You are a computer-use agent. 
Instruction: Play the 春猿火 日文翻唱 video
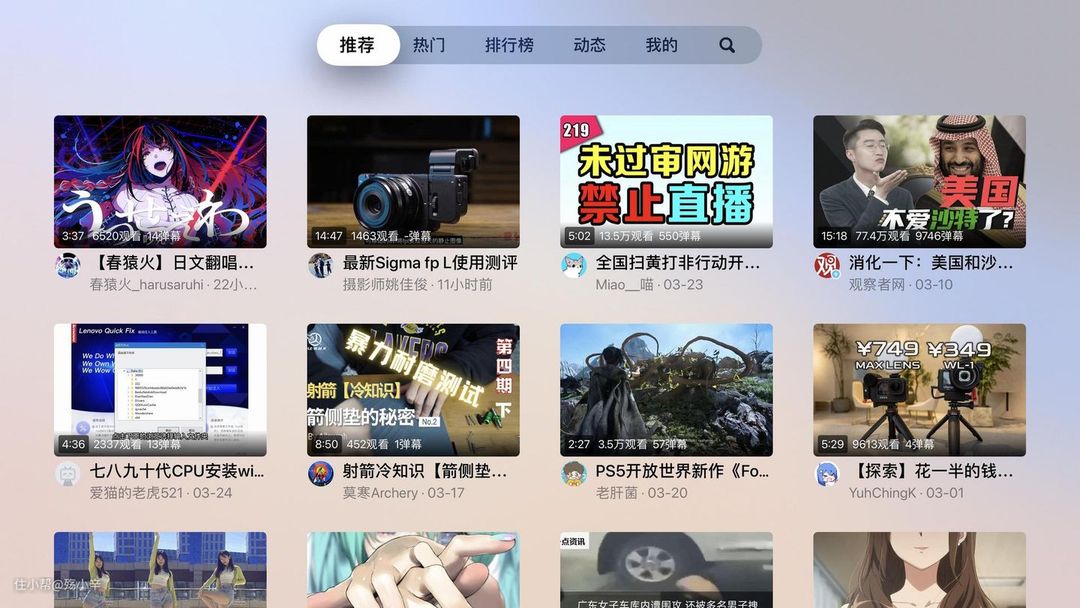[160, 182]
